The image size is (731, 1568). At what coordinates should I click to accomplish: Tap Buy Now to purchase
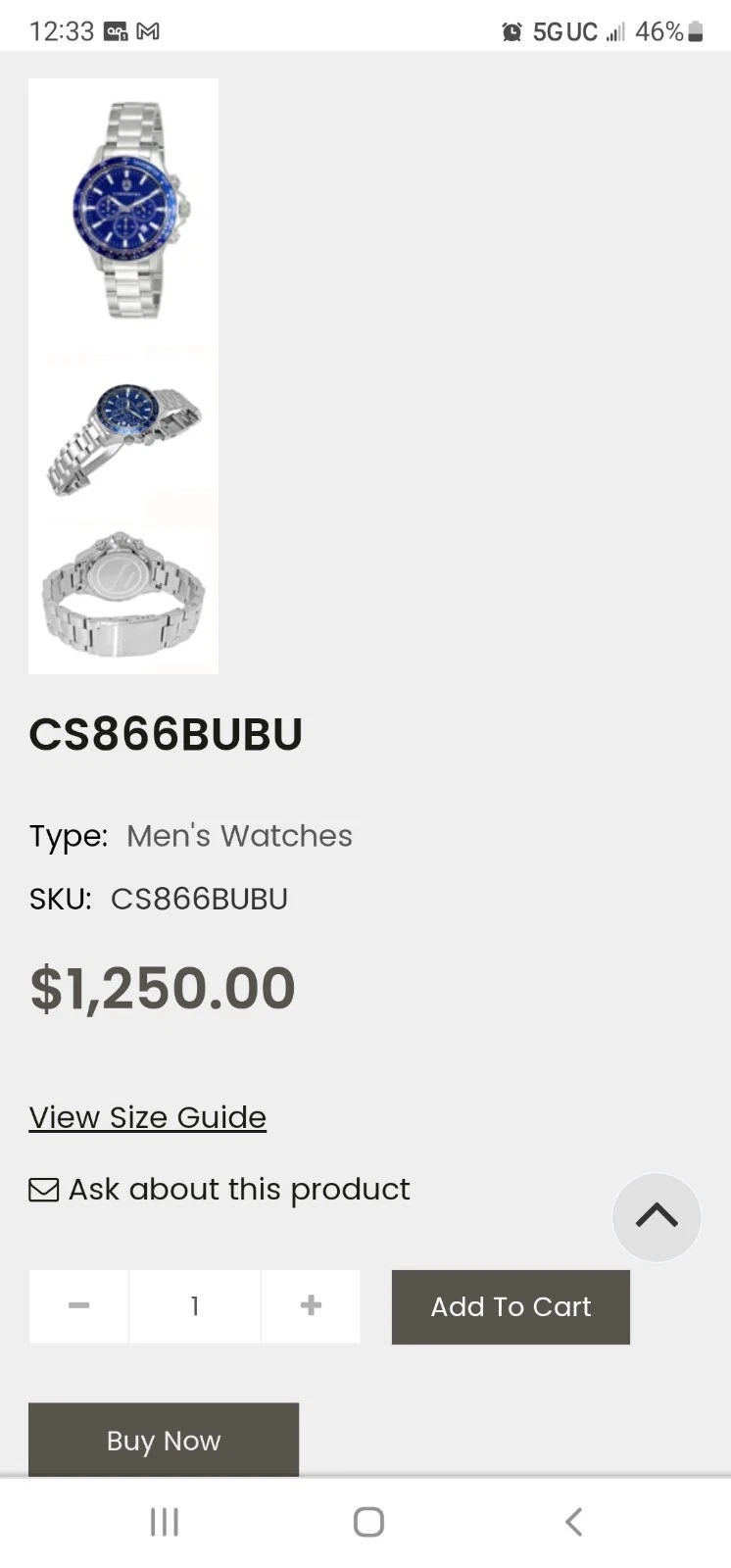click(164, 1440)
